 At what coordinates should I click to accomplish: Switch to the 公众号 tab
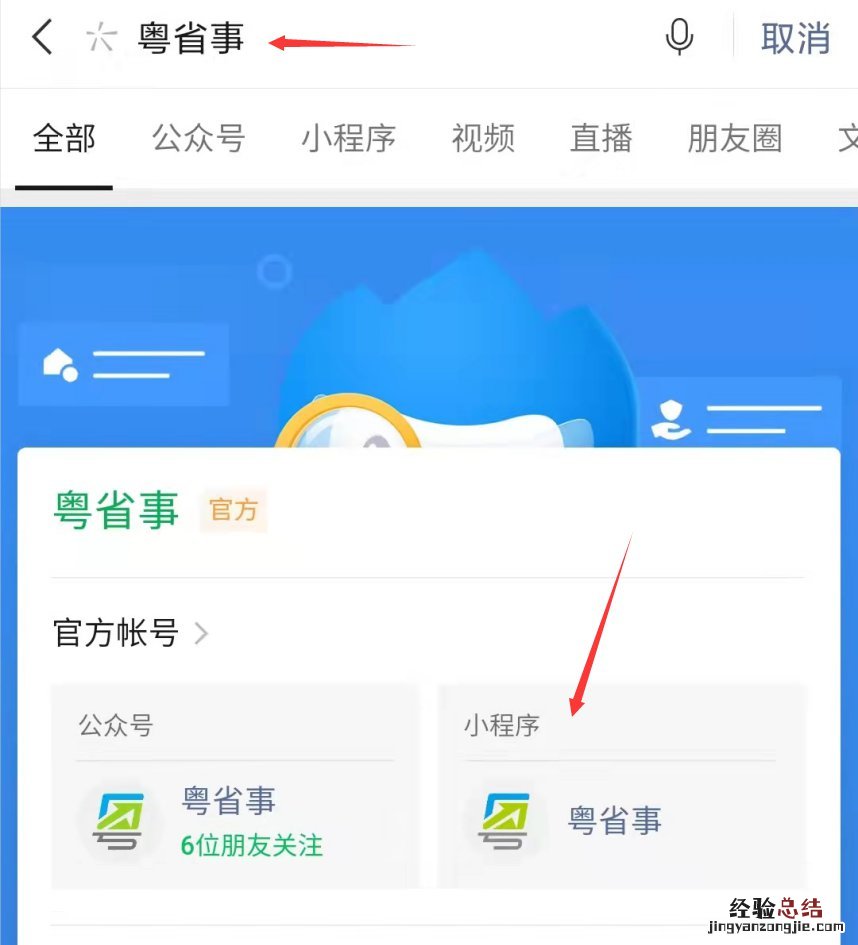pyautogui.click(x=198, y=139)
